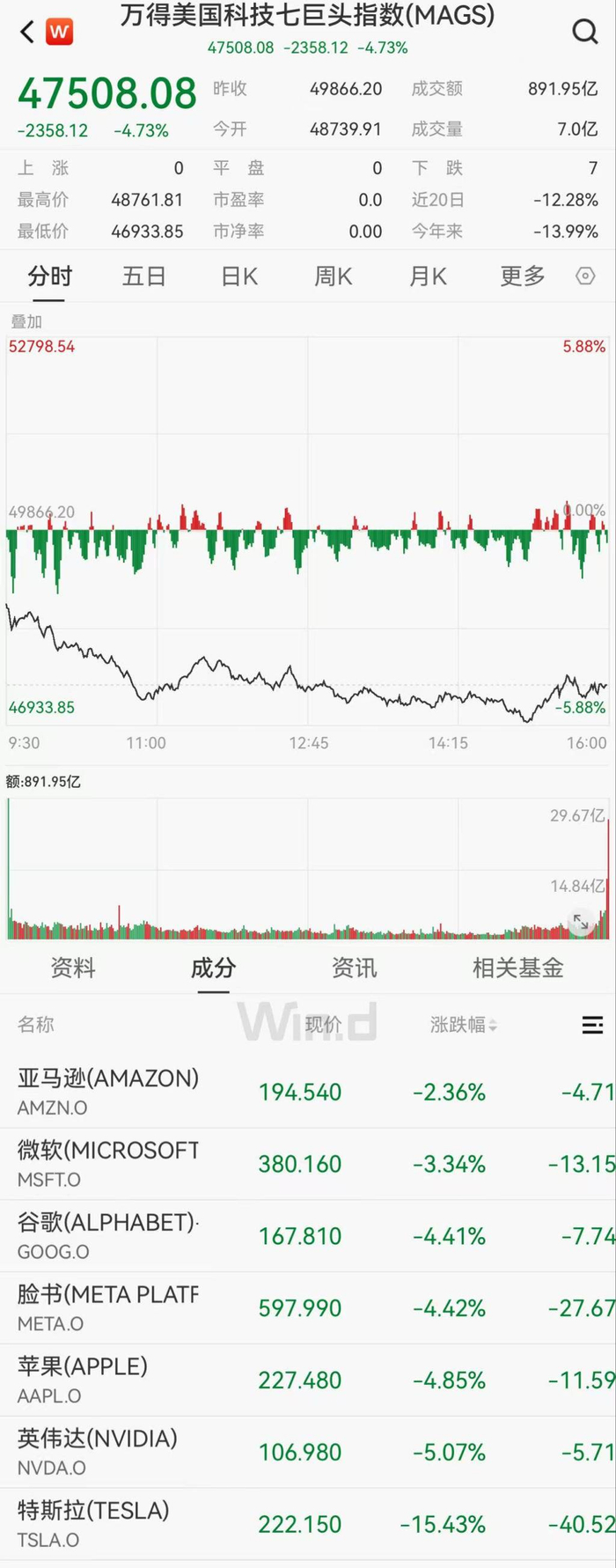Switch to the 资料 tab
616x1568 pixels.
[x=73, y=968]
